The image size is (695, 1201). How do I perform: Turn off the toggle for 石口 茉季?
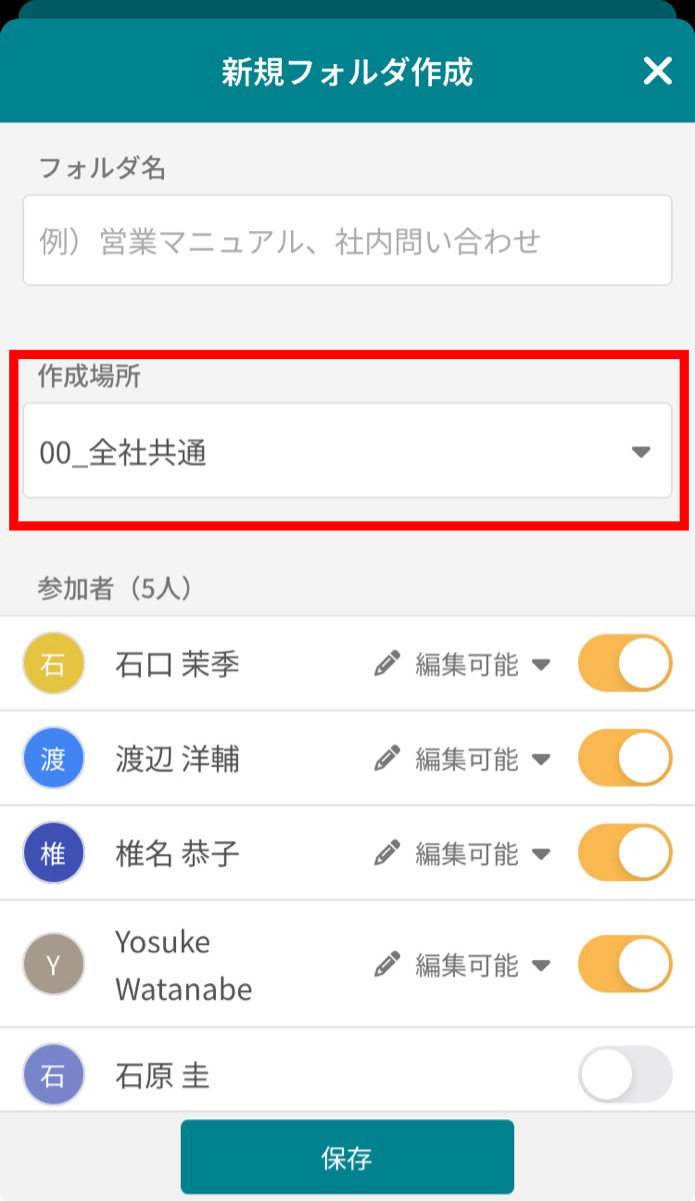pyautogui.click(x=625, y=663)
